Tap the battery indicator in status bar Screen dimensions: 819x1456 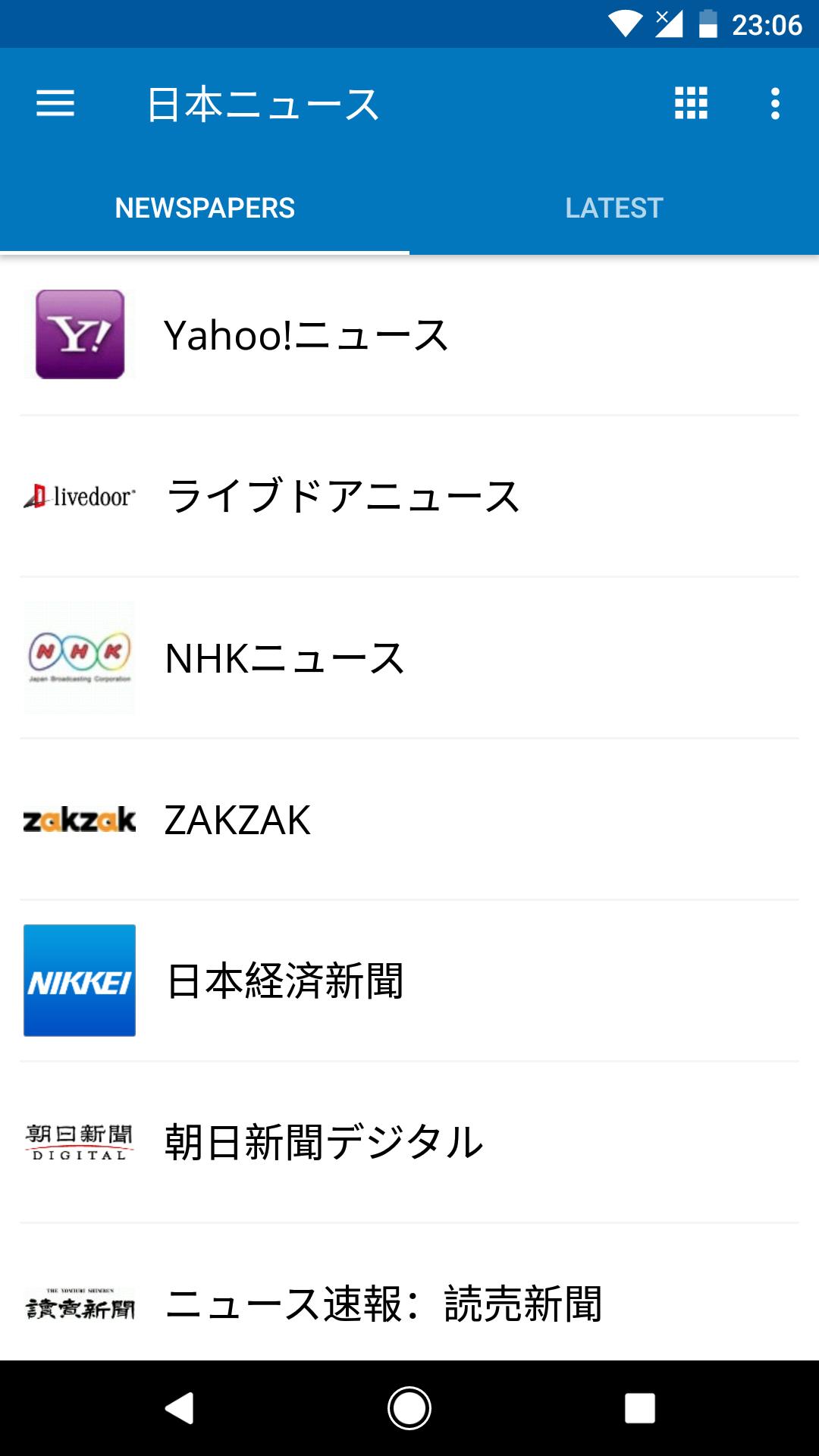coord(707,23)
